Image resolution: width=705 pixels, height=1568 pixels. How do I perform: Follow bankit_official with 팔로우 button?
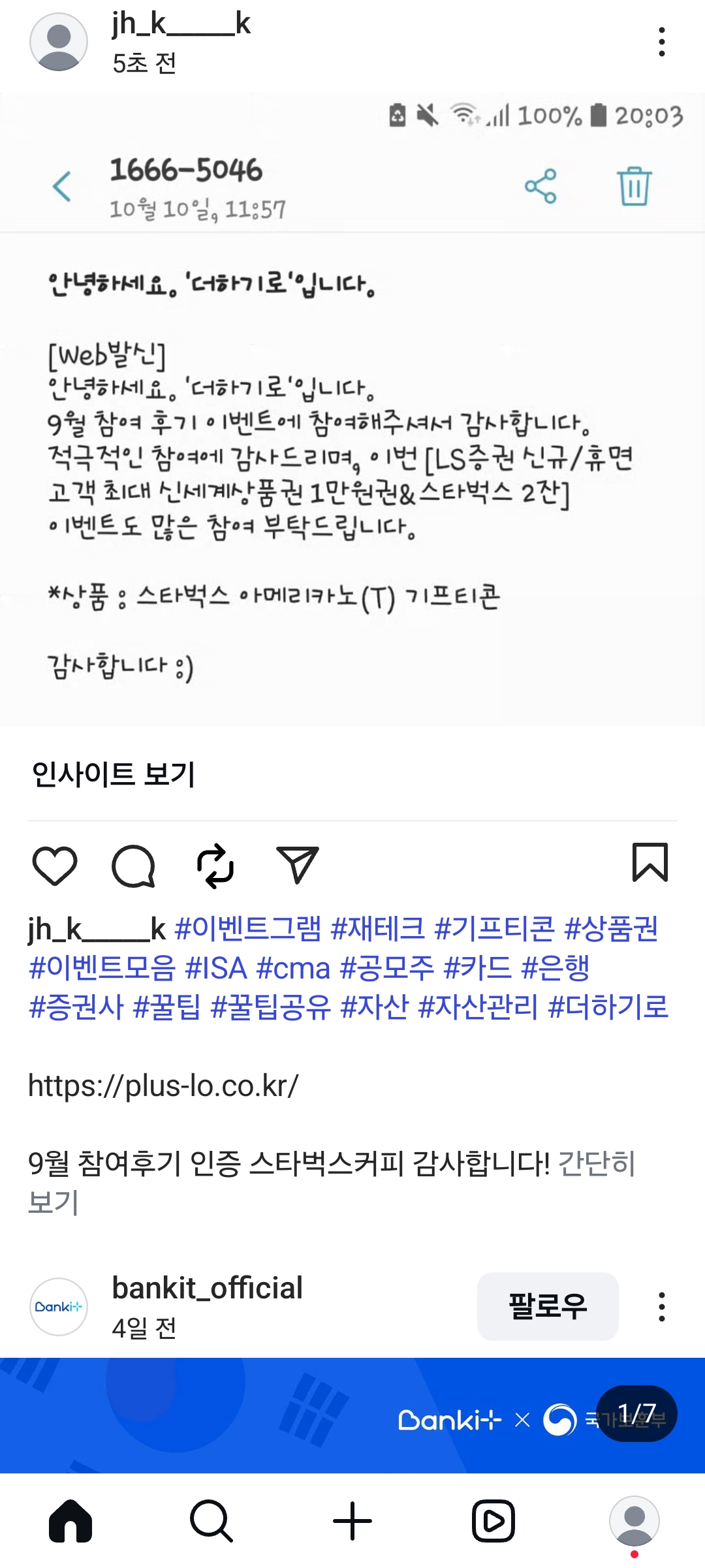pos(547,1306)
